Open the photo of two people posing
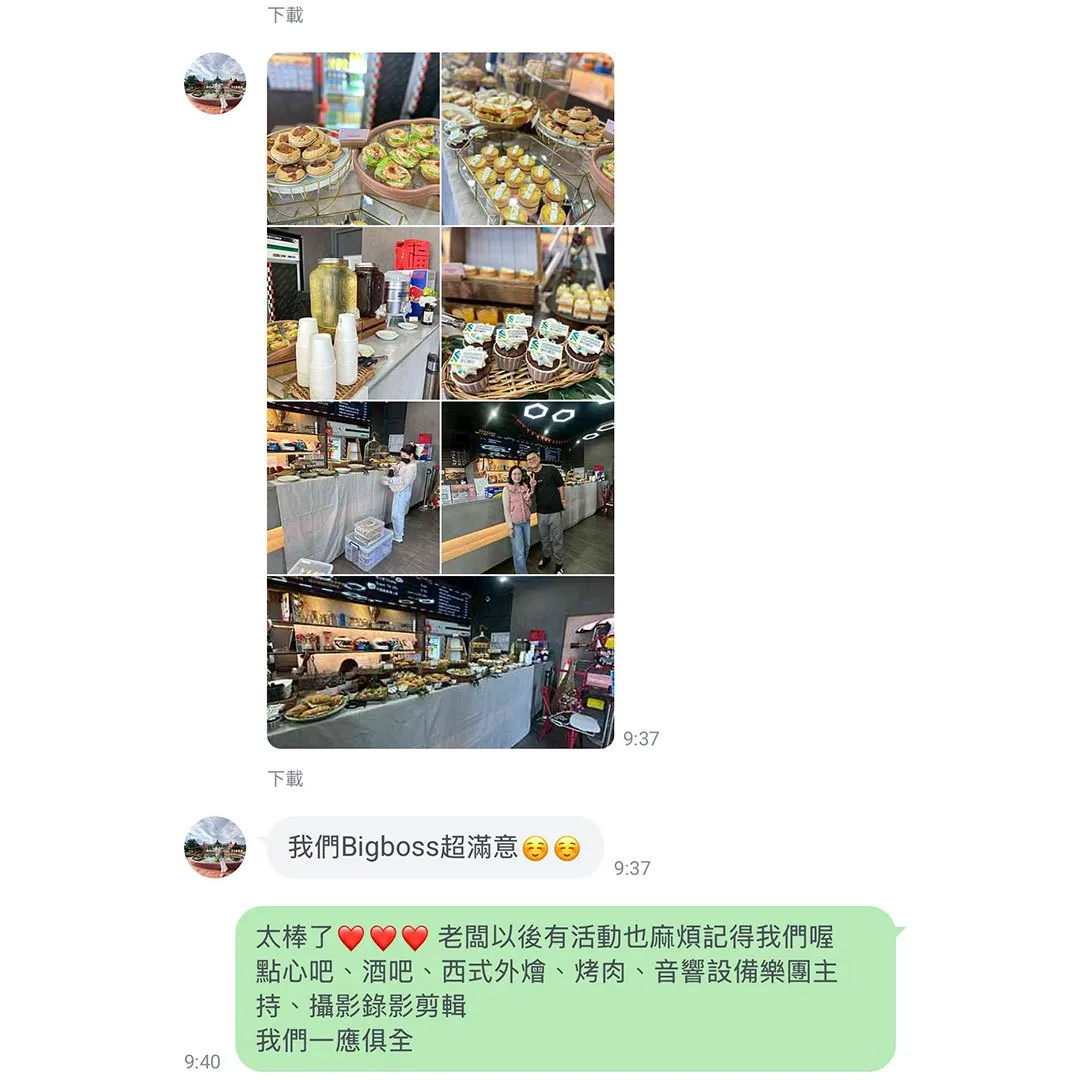The height and width of the screenshot is (1080, 1080). 528,488
